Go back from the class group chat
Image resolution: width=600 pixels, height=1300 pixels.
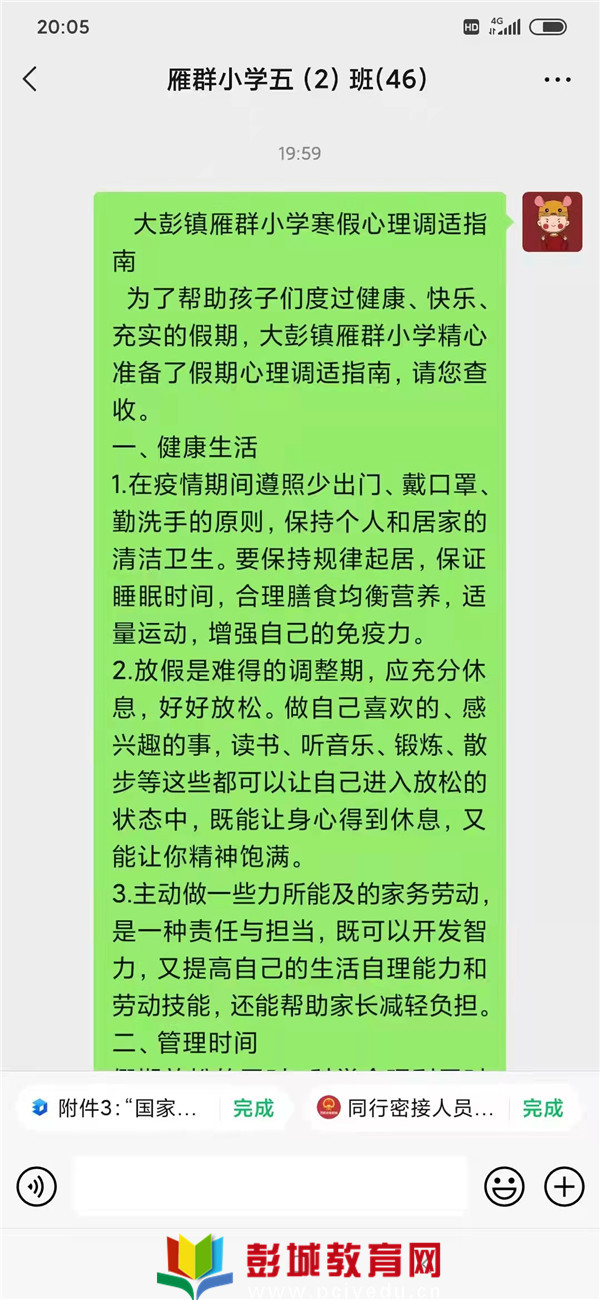(x=30, y=80)
